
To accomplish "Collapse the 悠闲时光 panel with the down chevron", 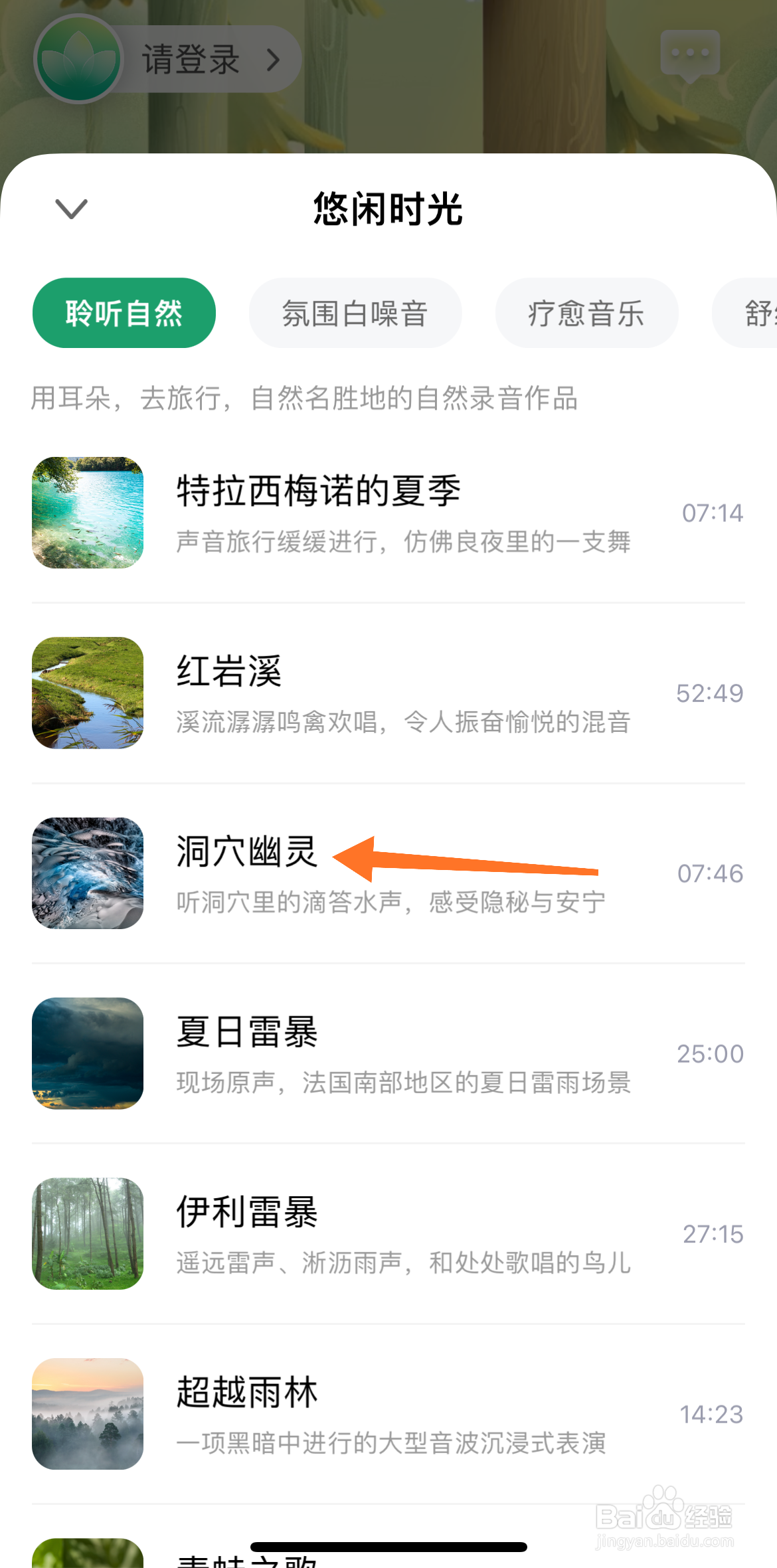I will [x=71, y=209].
